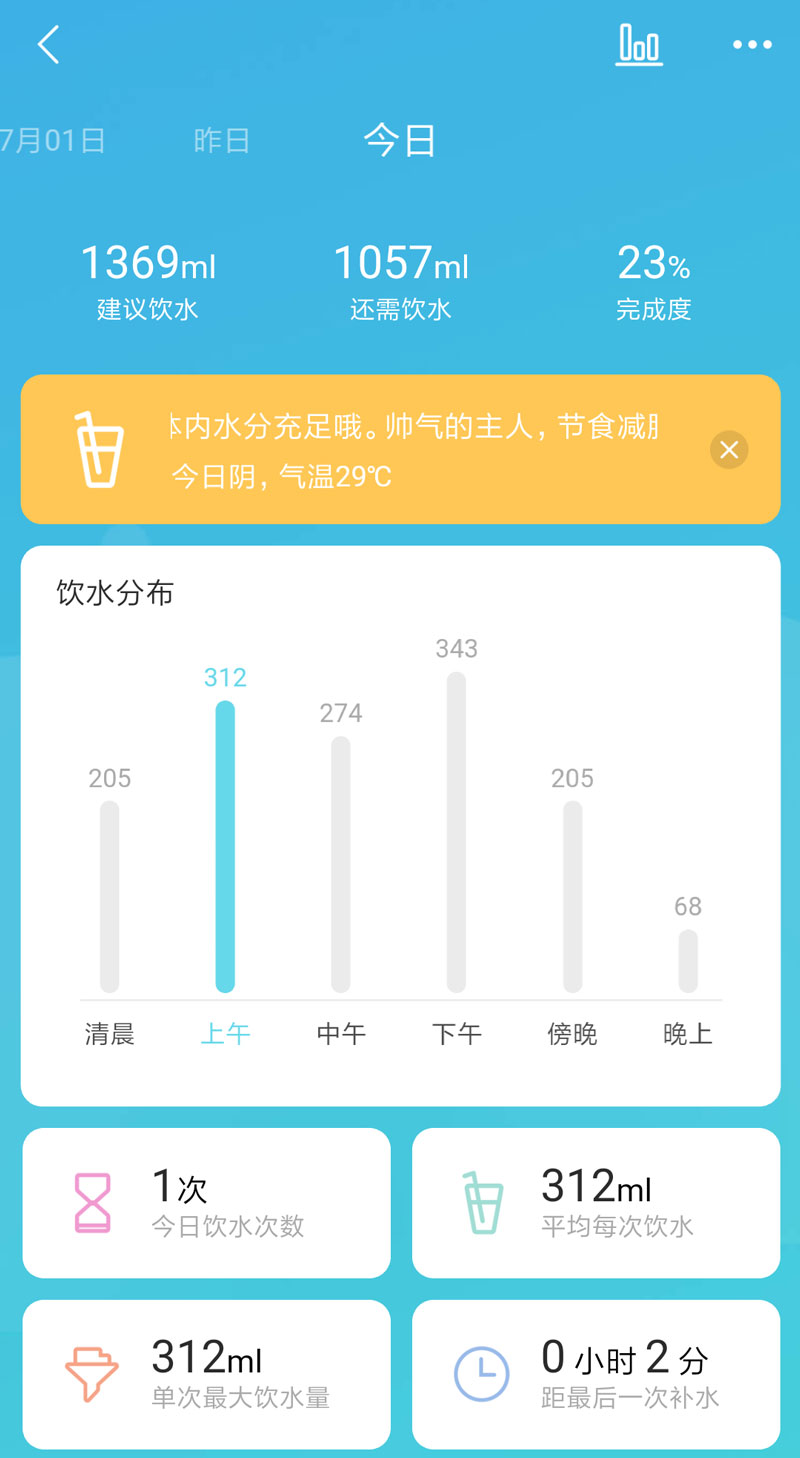This screenshot has width=800, height=1458.
Task: Open the statistics chart icon
Action: (639, 45)
